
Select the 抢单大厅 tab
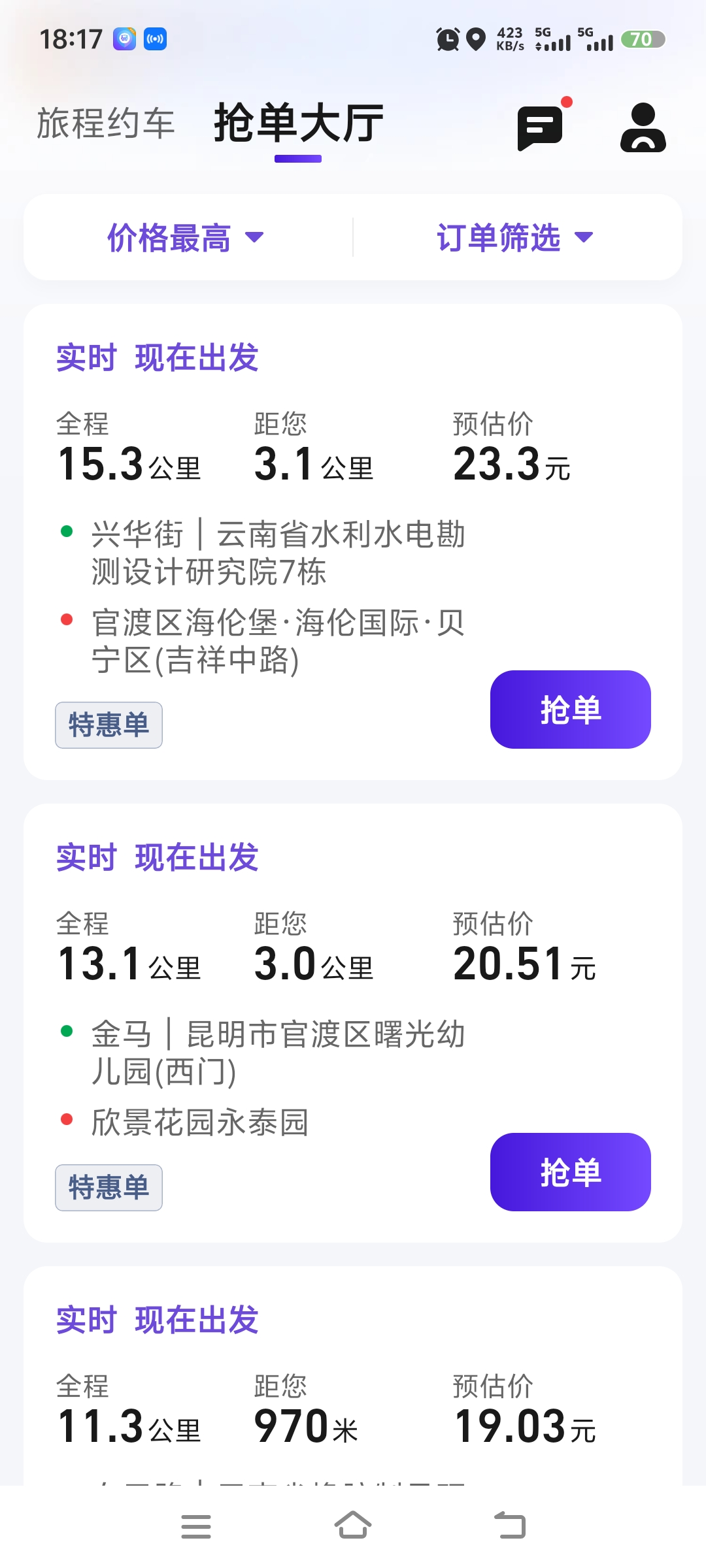(x=298, y=123)
